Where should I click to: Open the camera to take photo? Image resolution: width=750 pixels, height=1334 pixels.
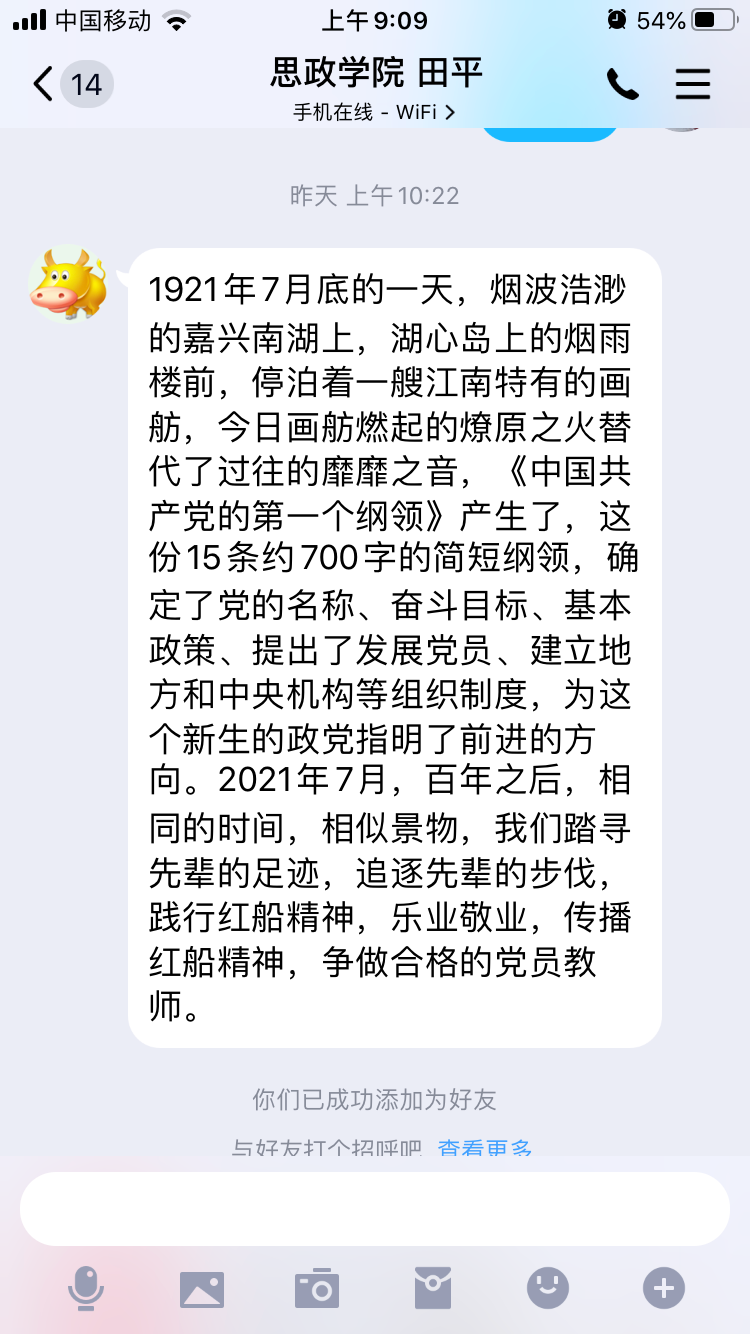317,1288
